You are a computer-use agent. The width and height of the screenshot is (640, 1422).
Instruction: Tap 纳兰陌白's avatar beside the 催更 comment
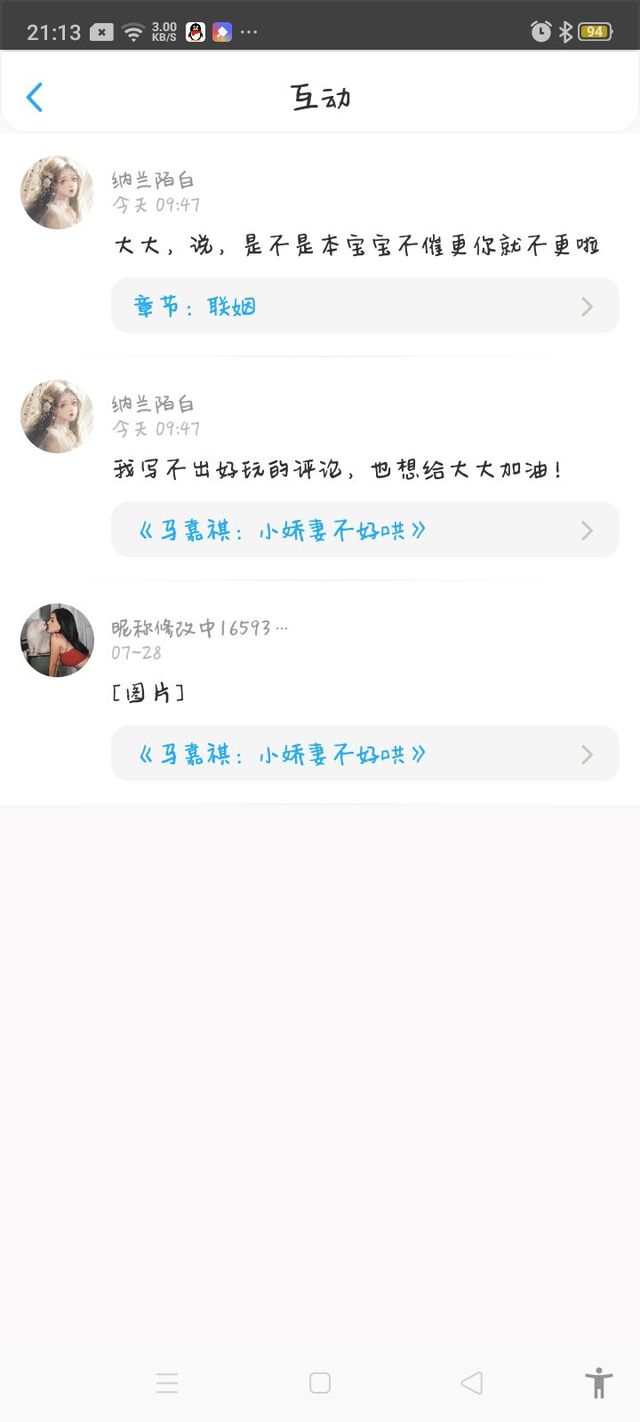click(x=57, y=193)
